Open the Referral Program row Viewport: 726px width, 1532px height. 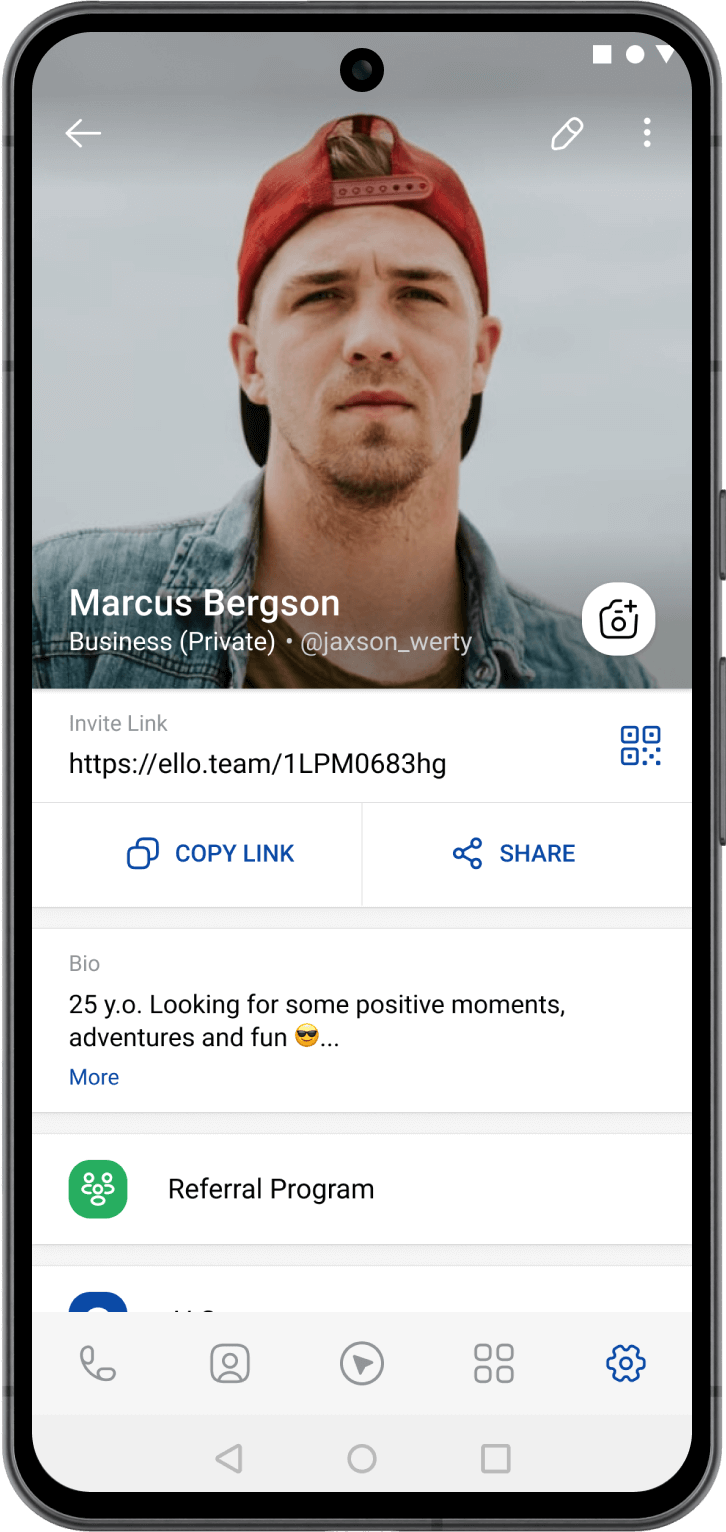pos(270,1189)
